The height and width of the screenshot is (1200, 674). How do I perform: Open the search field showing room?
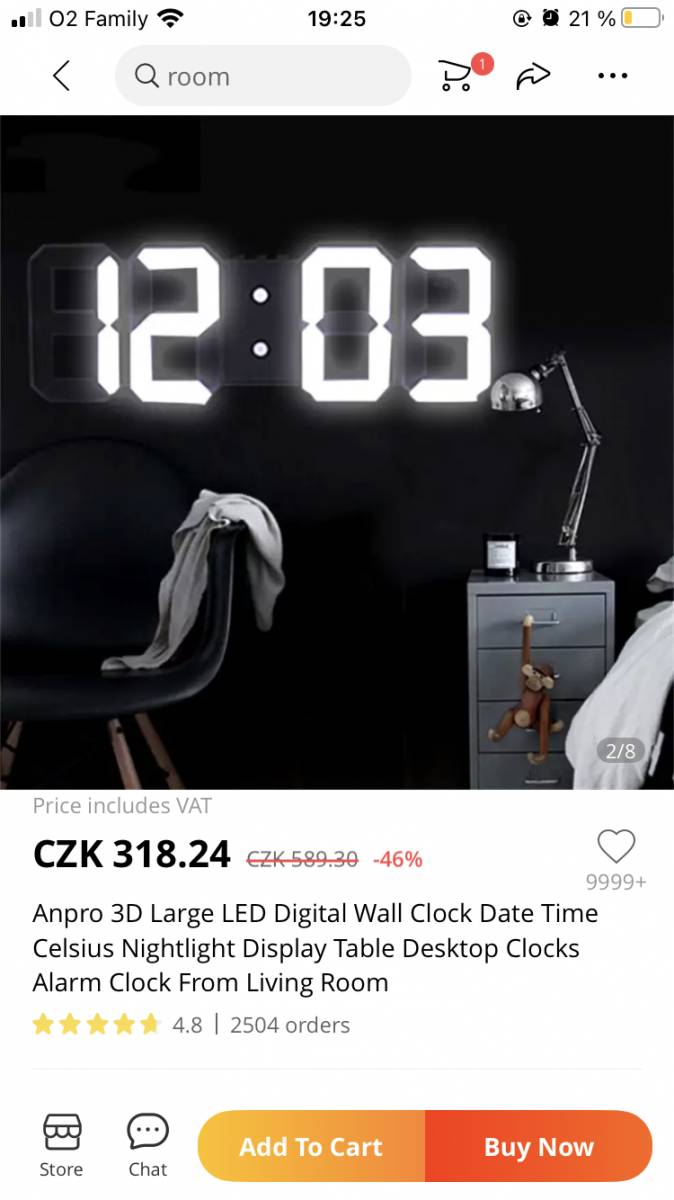[x=263, y=76]
